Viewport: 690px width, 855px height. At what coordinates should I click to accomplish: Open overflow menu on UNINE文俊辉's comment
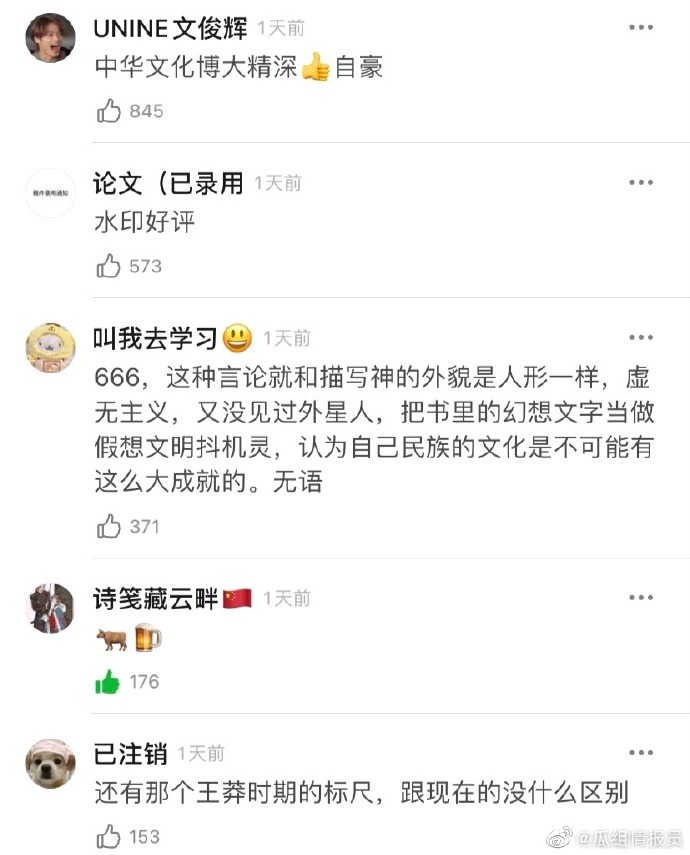point(641,27)
